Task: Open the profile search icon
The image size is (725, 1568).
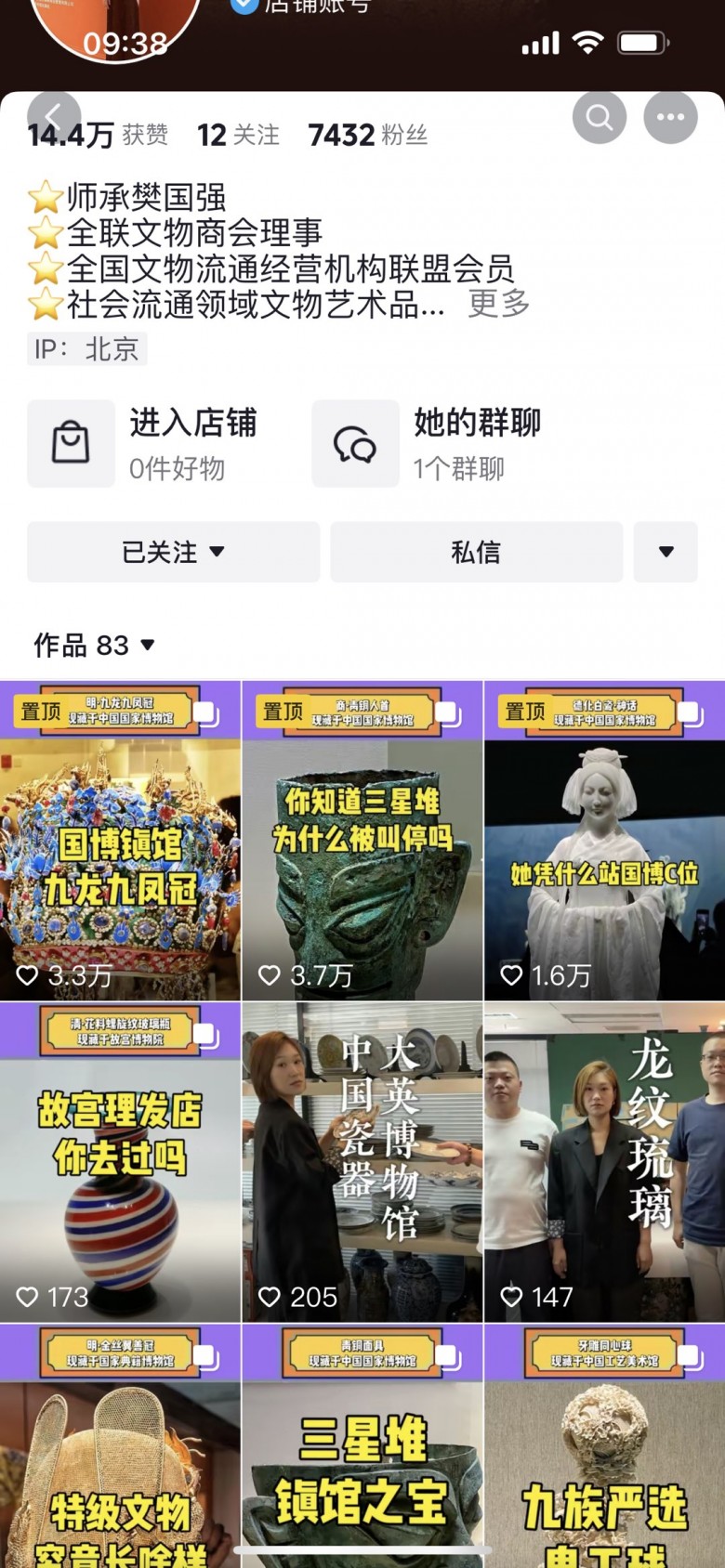Action: (600, 117)
